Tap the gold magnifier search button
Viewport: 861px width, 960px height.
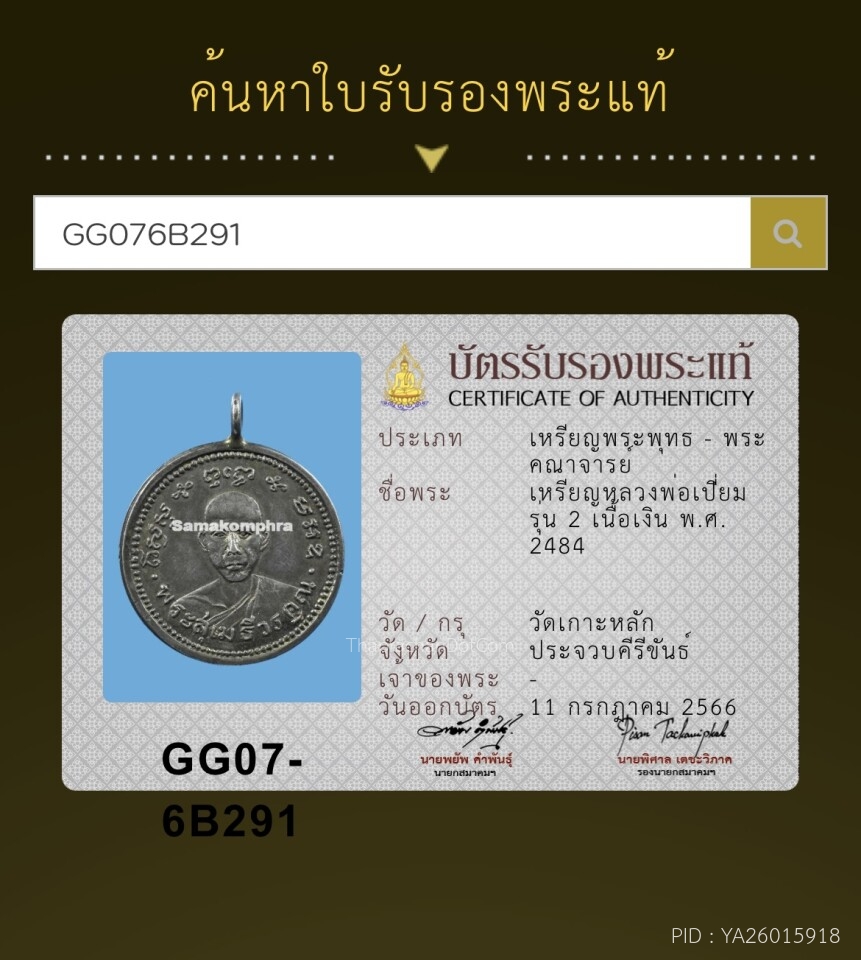(788, 234)
